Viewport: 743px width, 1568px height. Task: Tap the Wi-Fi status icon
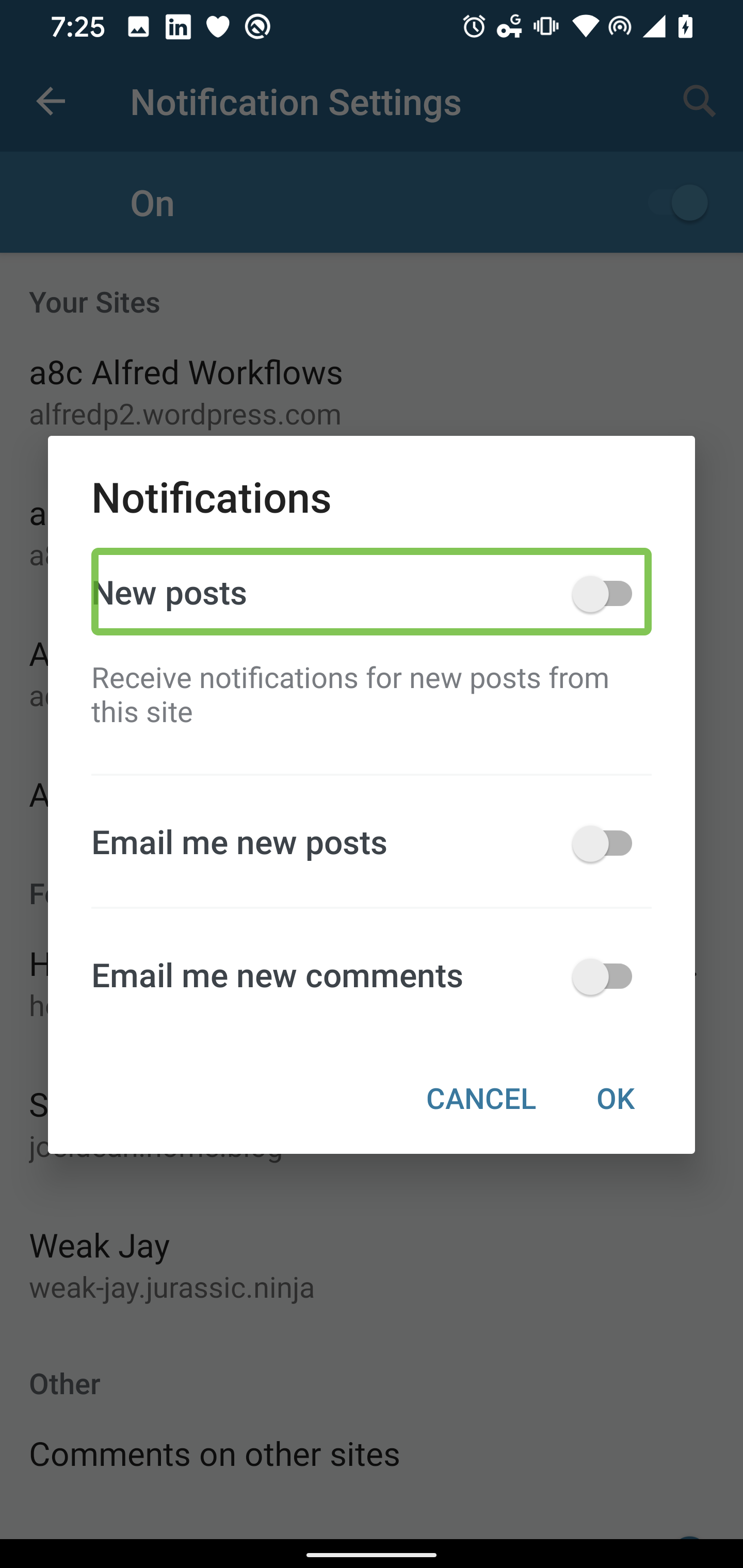(x=585, y=26)
